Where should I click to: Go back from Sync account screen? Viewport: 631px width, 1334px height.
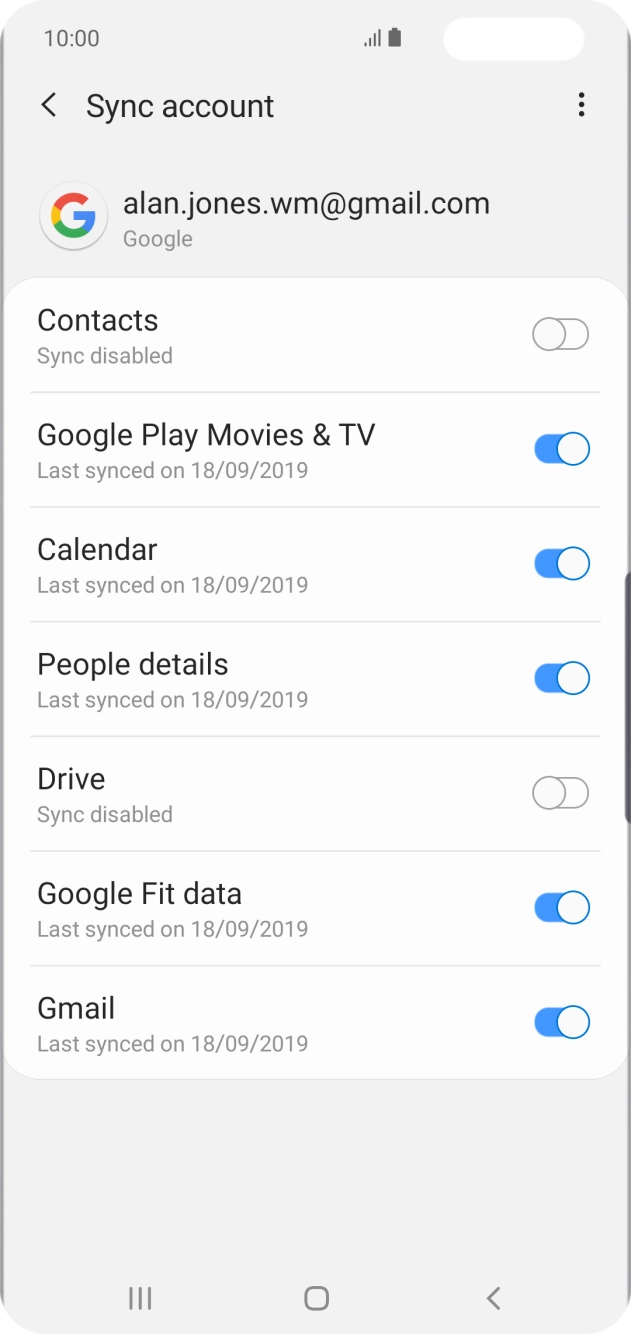pyautogui.click(x=48, y=105)
